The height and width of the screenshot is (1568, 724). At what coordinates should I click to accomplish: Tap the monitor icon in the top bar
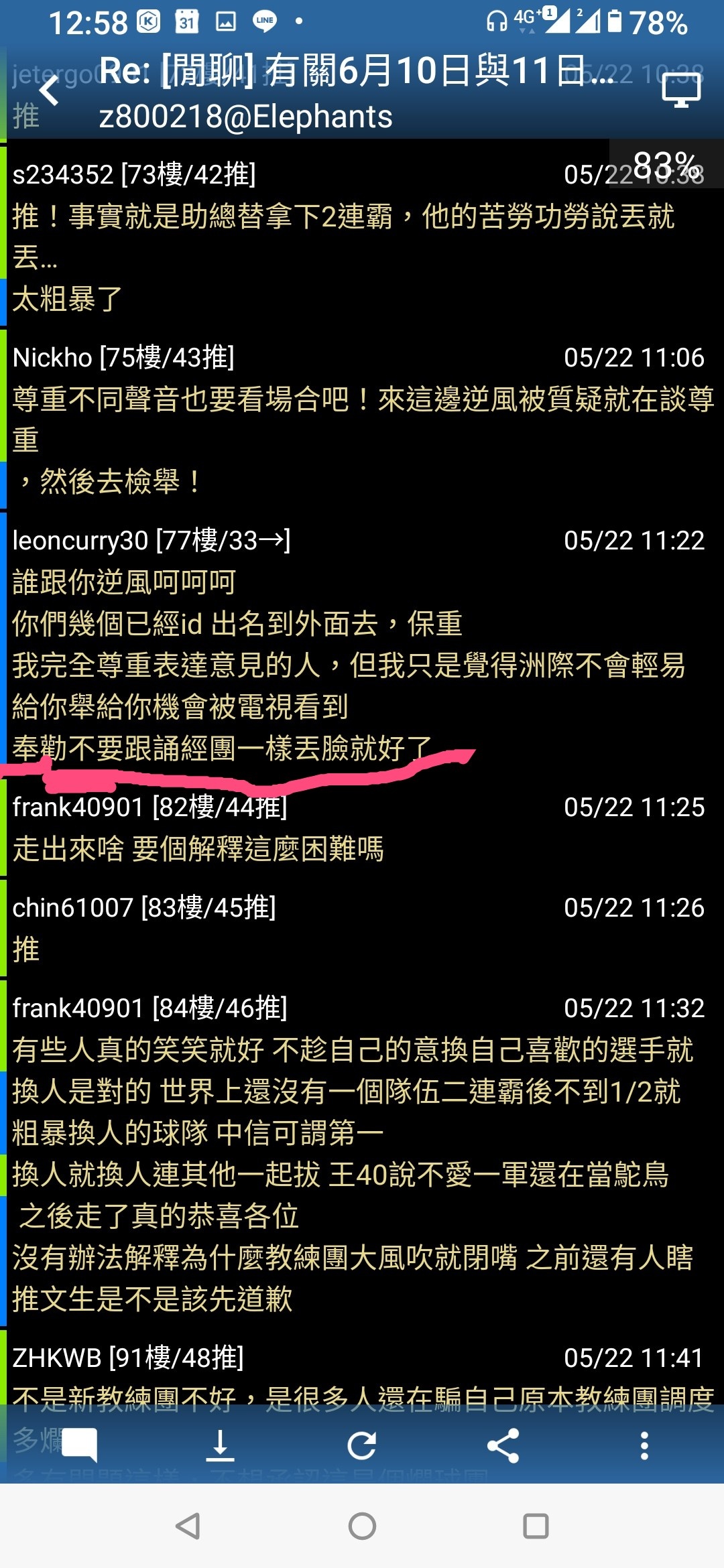[x=681, y=91]
